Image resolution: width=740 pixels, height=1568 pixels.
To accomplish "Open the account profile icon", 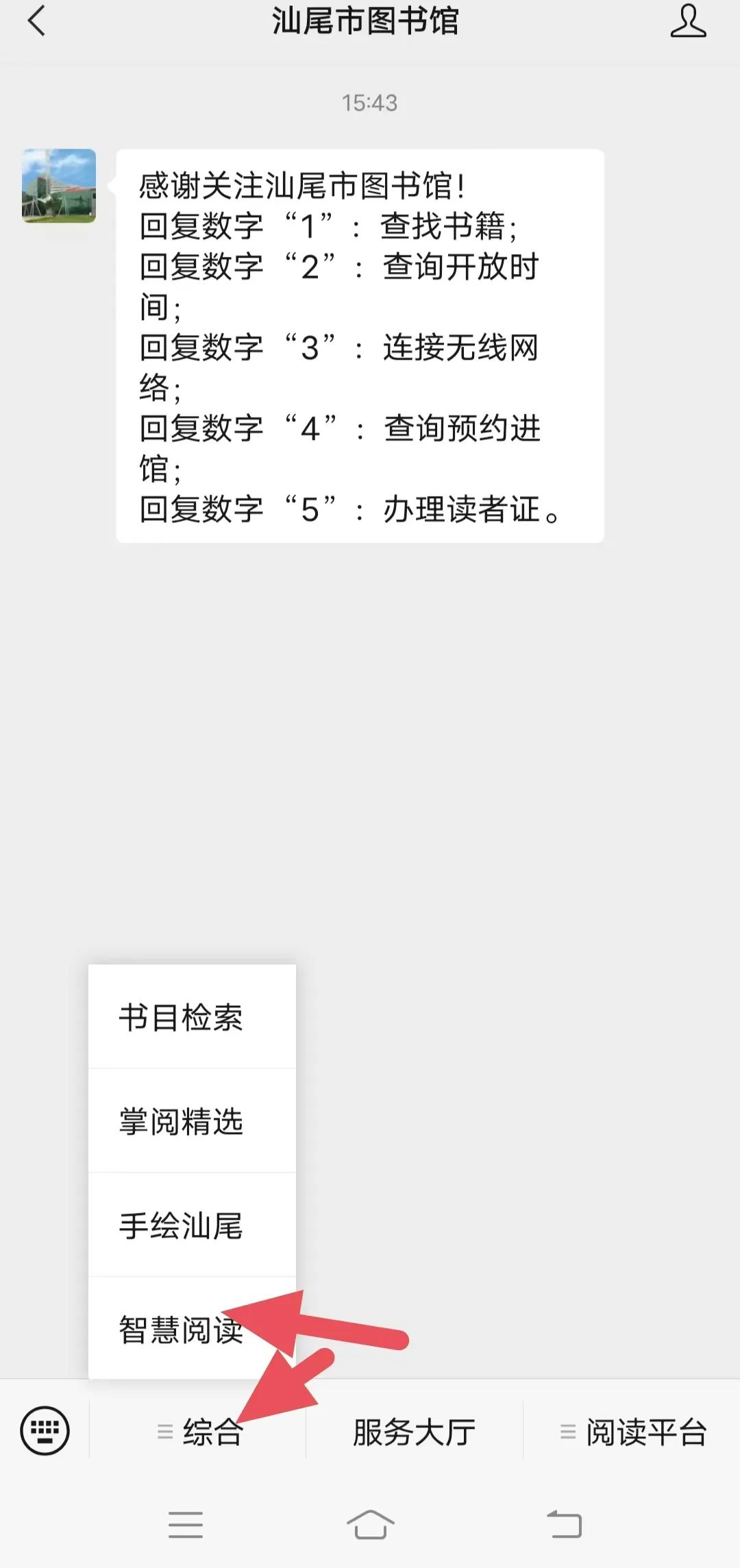I will (688, 21).
